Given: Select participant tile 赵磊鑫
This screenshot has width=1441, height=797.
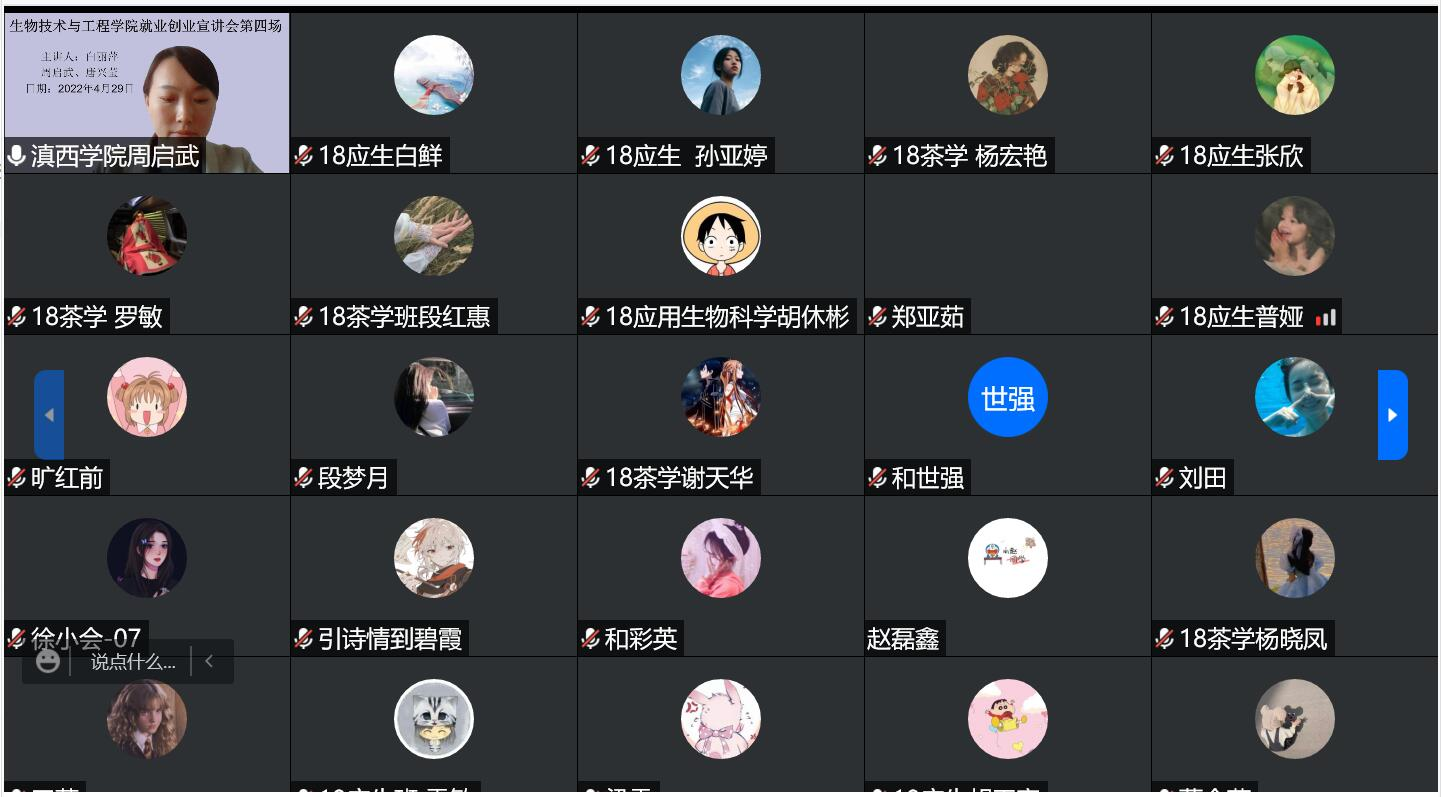Looking at the screenshot, I should 1007,575.
